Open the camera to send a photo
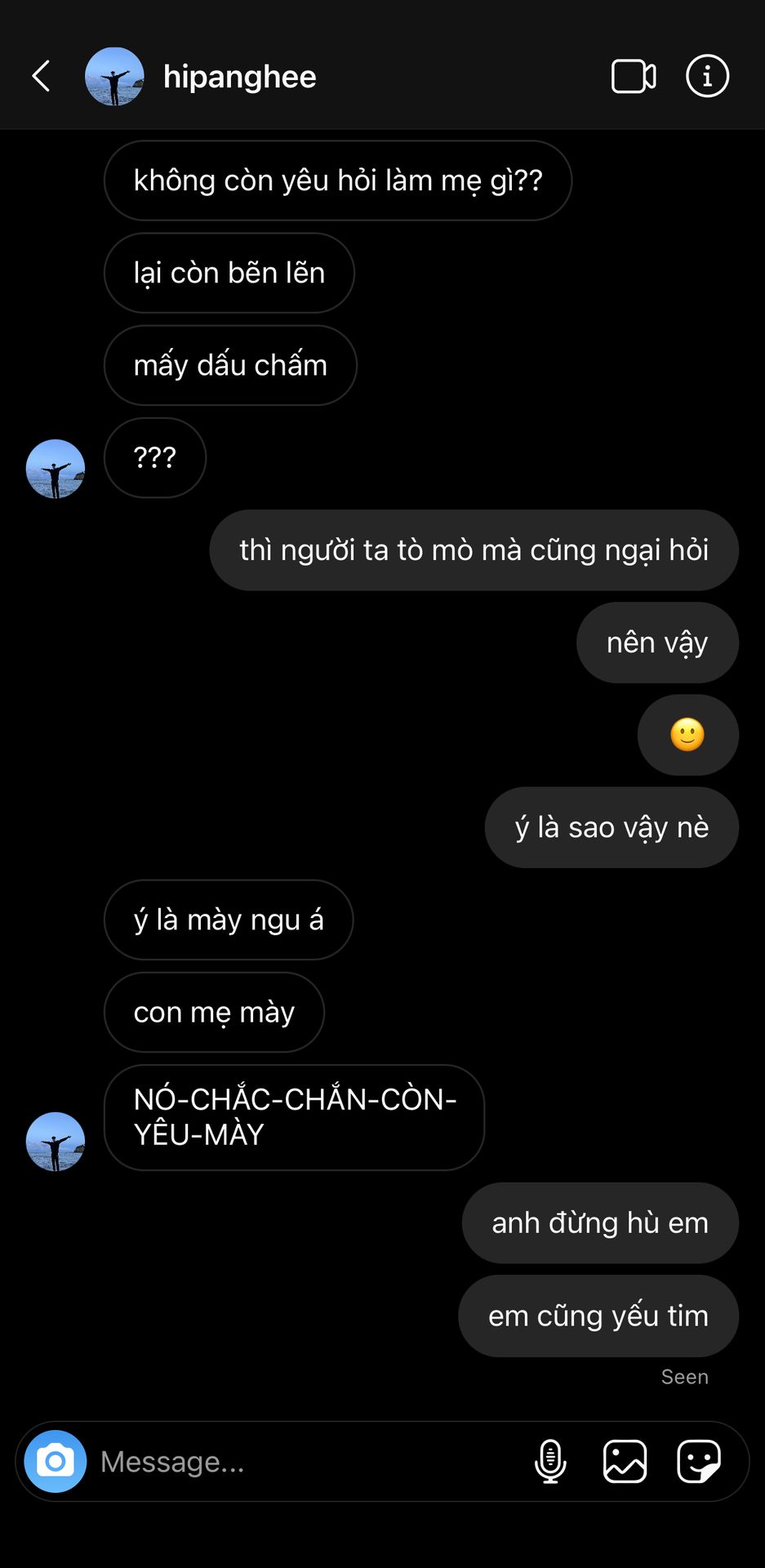 pyautogui.click(x=56, y=1461)
